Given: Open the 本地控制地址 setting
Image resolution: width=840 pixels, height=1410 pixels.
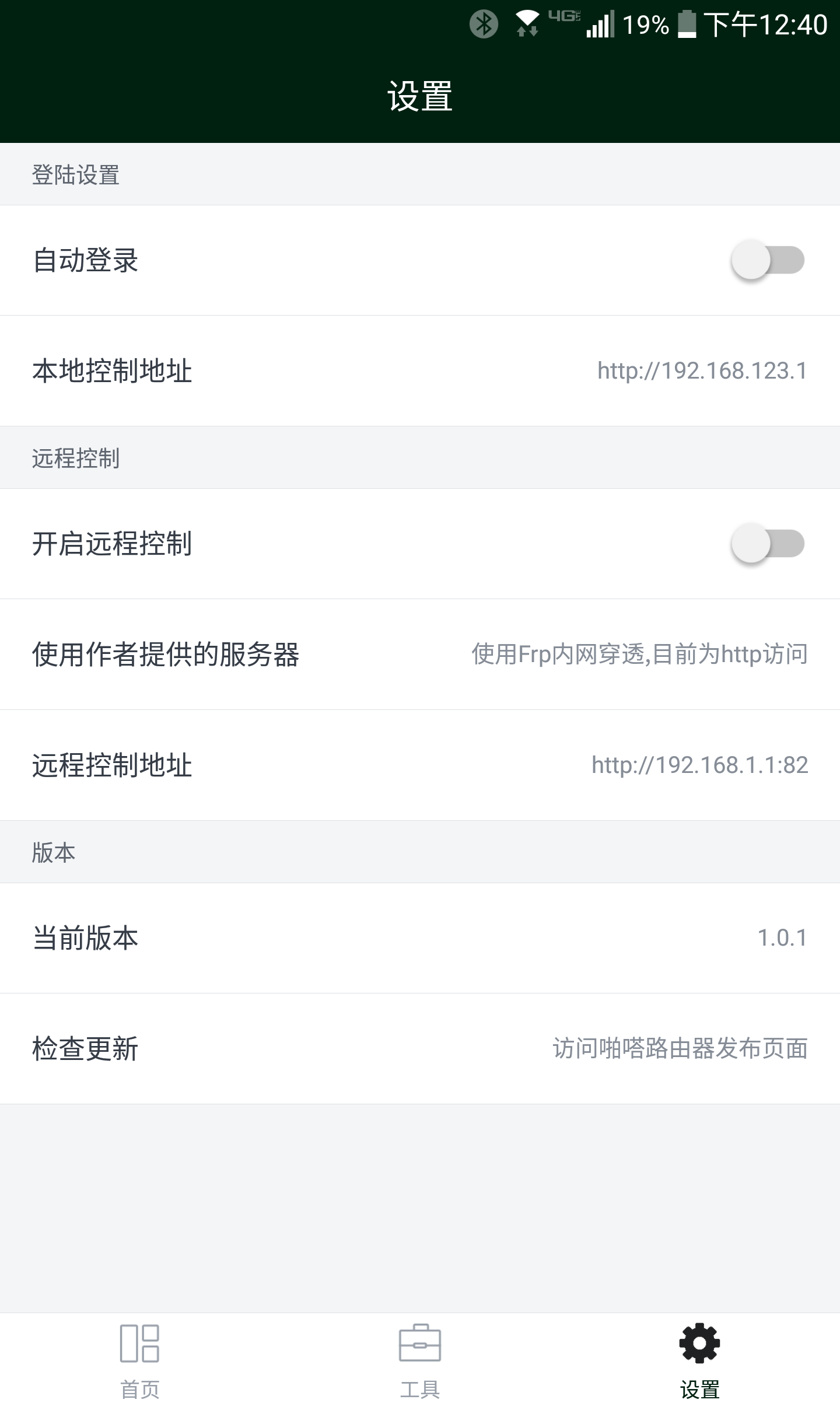Looking at the screenshot, I should pyautogui.click(x=420, y=371).
